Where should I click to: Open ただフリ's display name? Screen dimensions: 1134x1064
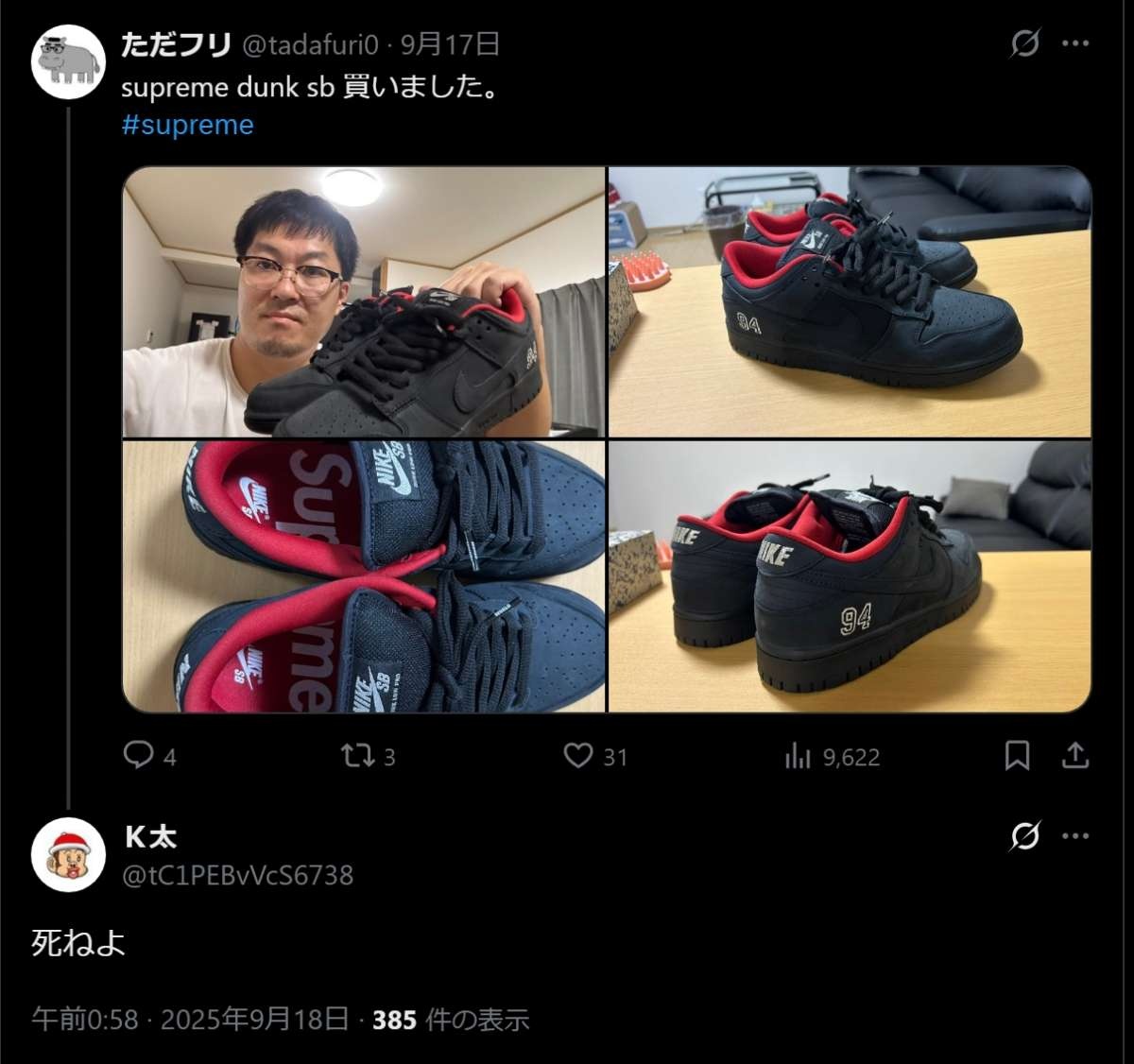point(176,44)
